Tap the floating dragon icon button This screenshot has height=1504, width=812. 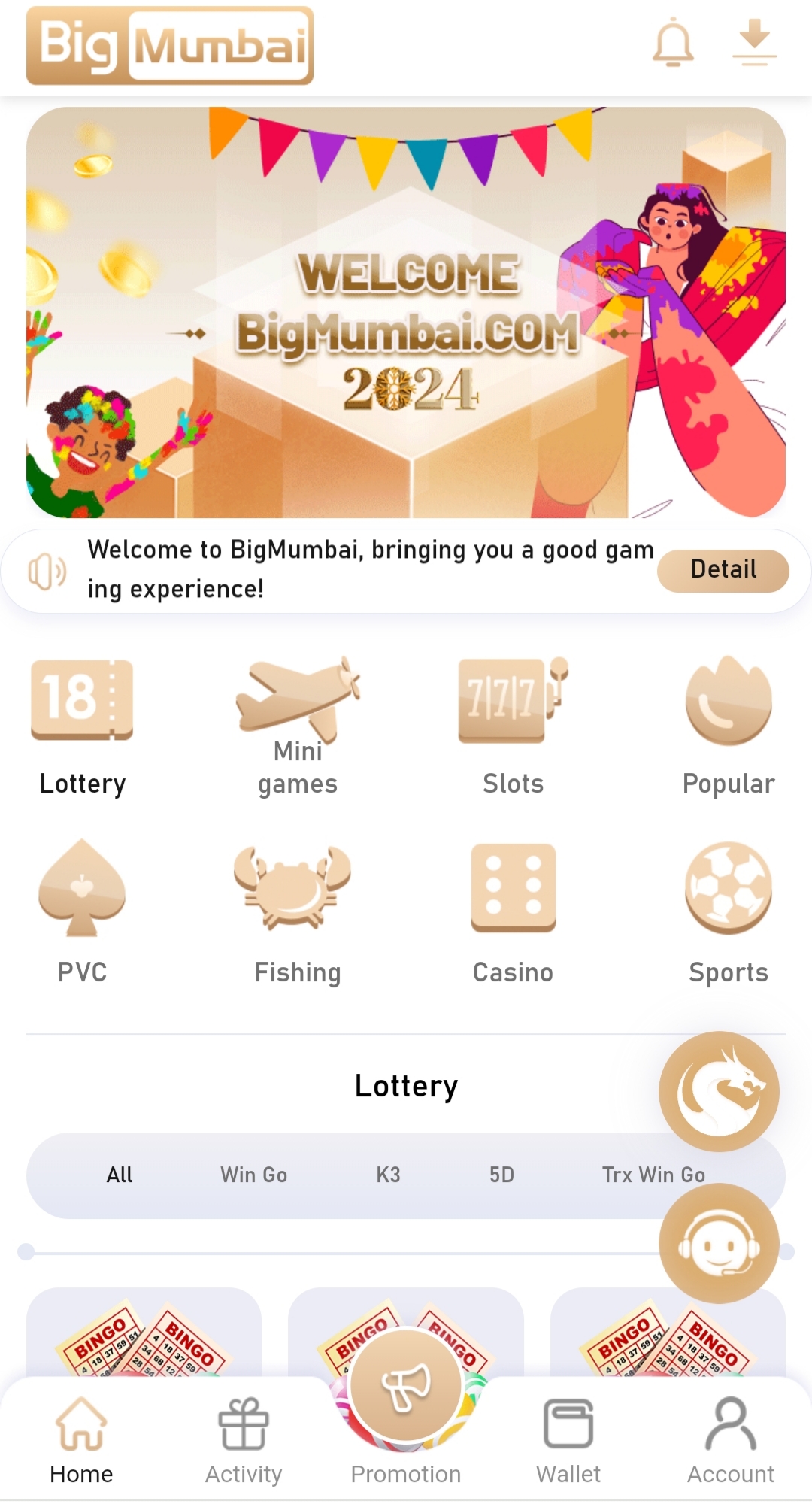(x=719, y=1091)
